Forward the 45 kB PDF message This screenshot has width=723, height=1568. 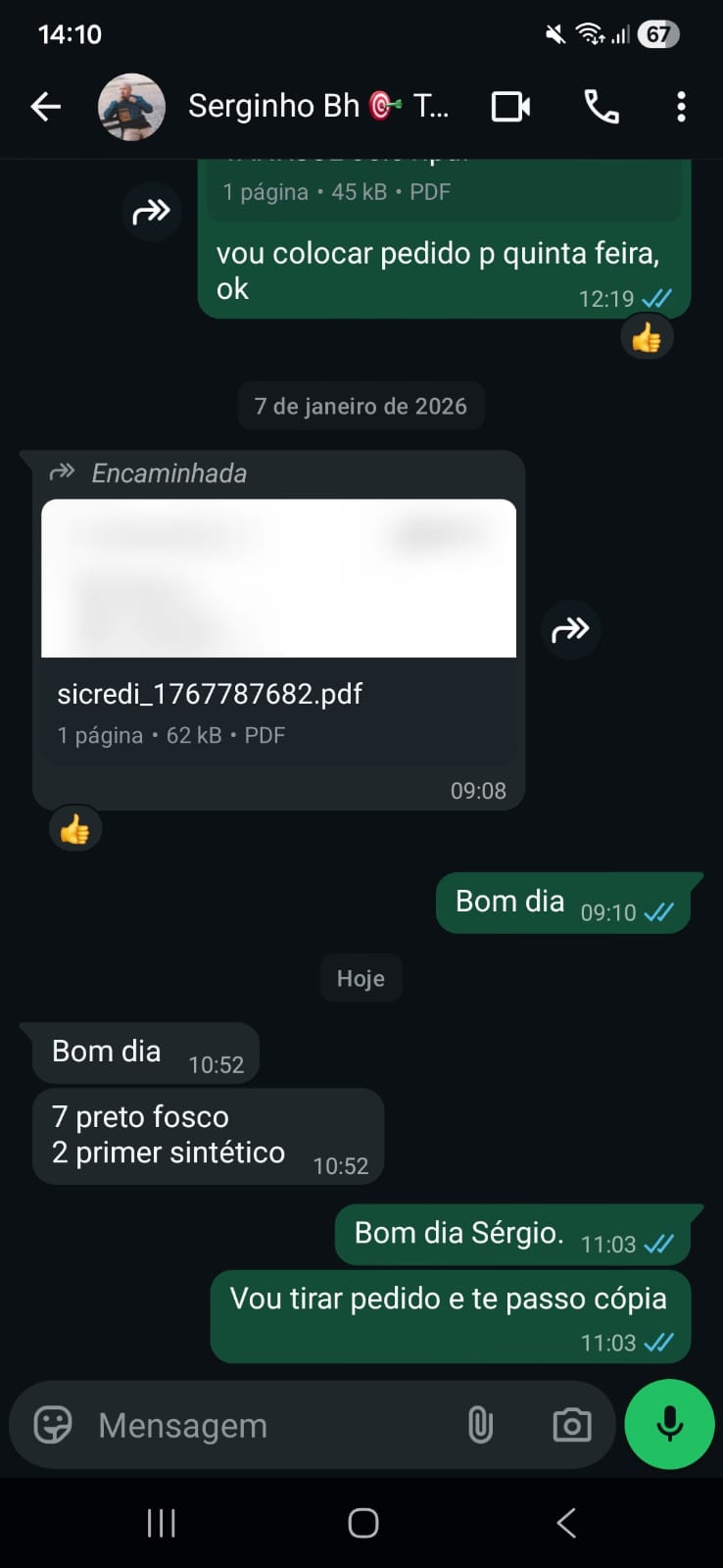point(152,211)
